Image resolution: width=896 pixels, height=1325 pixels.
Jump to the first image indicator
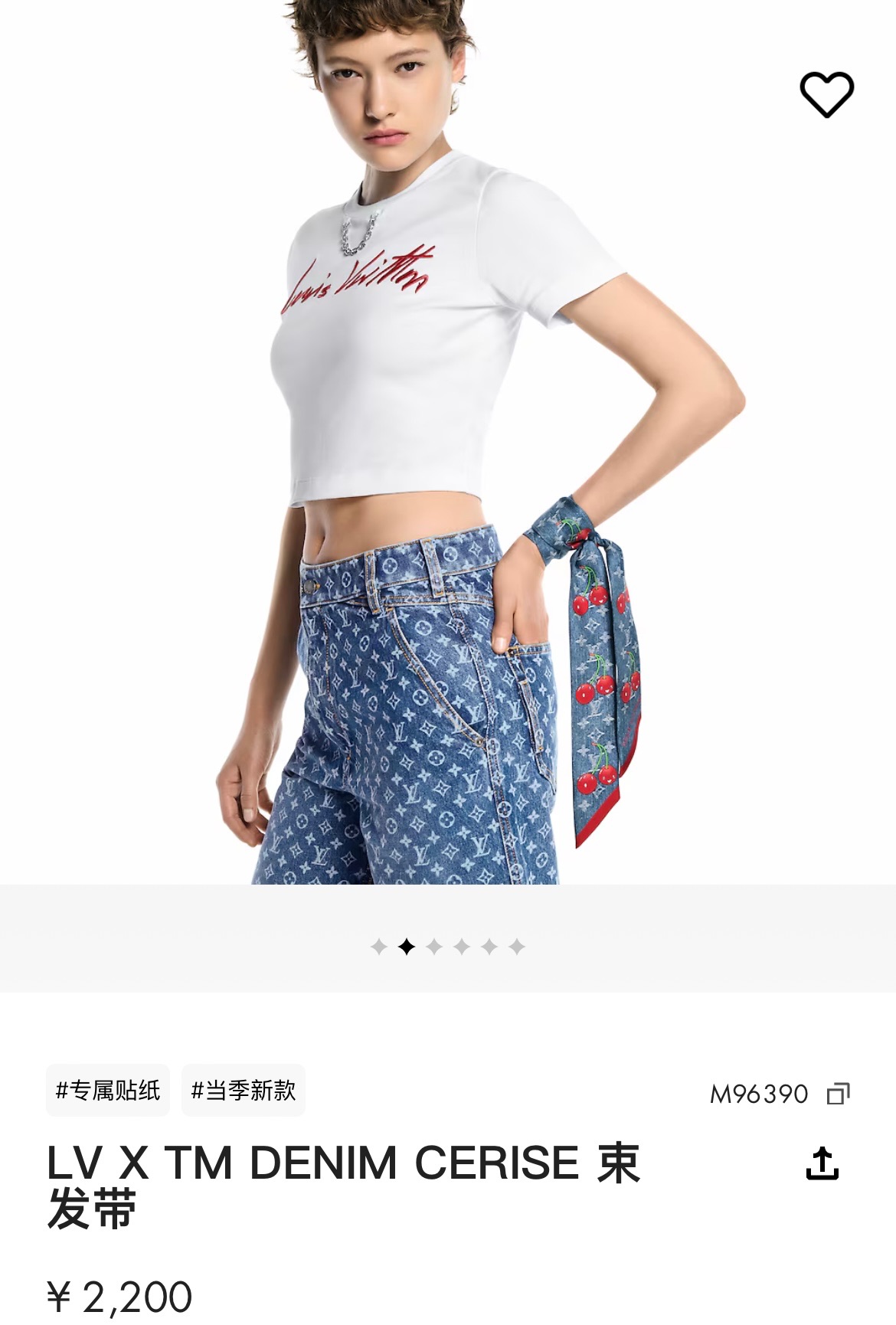click(x=378, y=947)
